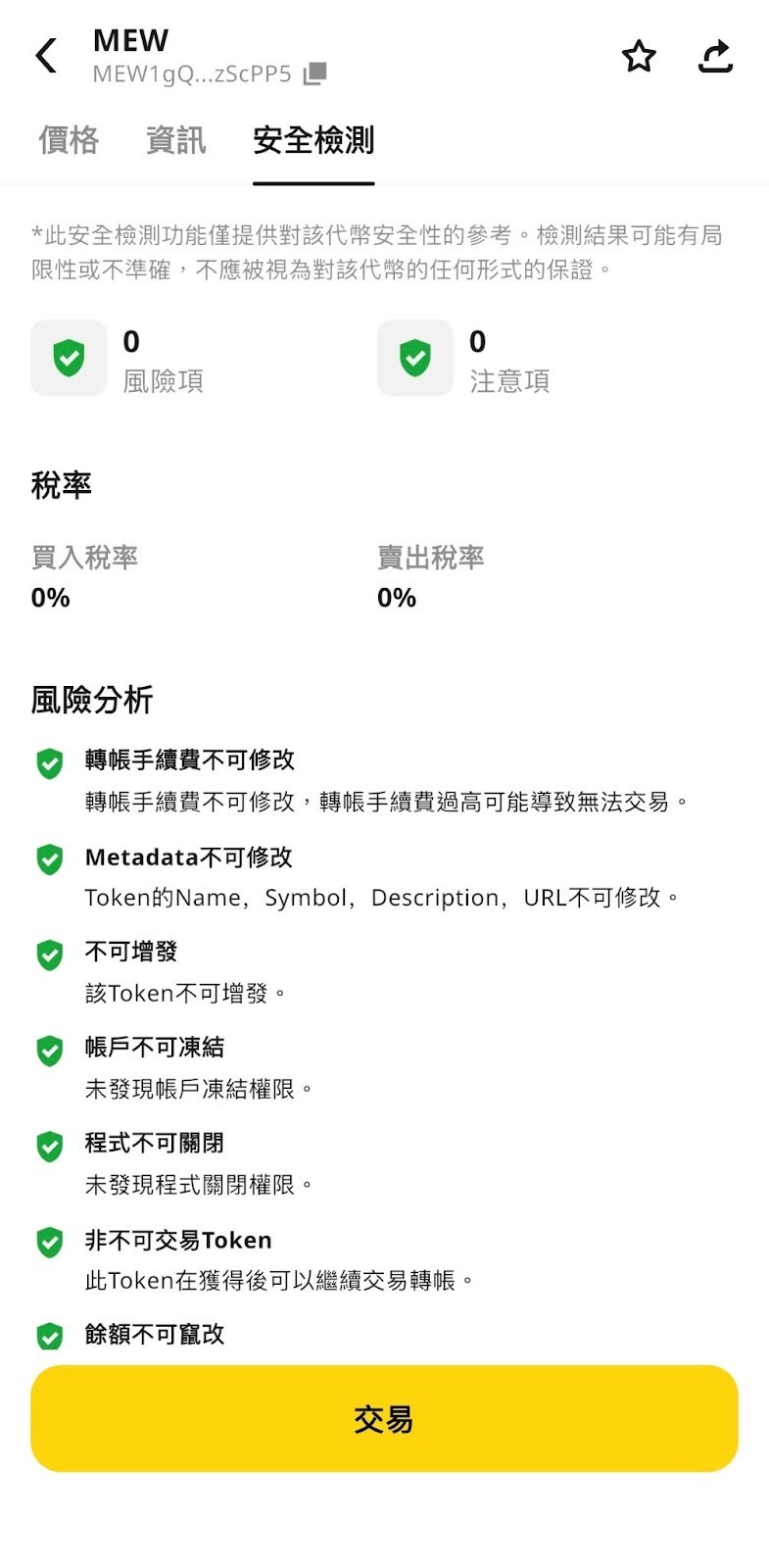
Task: Share the MEW token page
Action: tap(715, 57)
